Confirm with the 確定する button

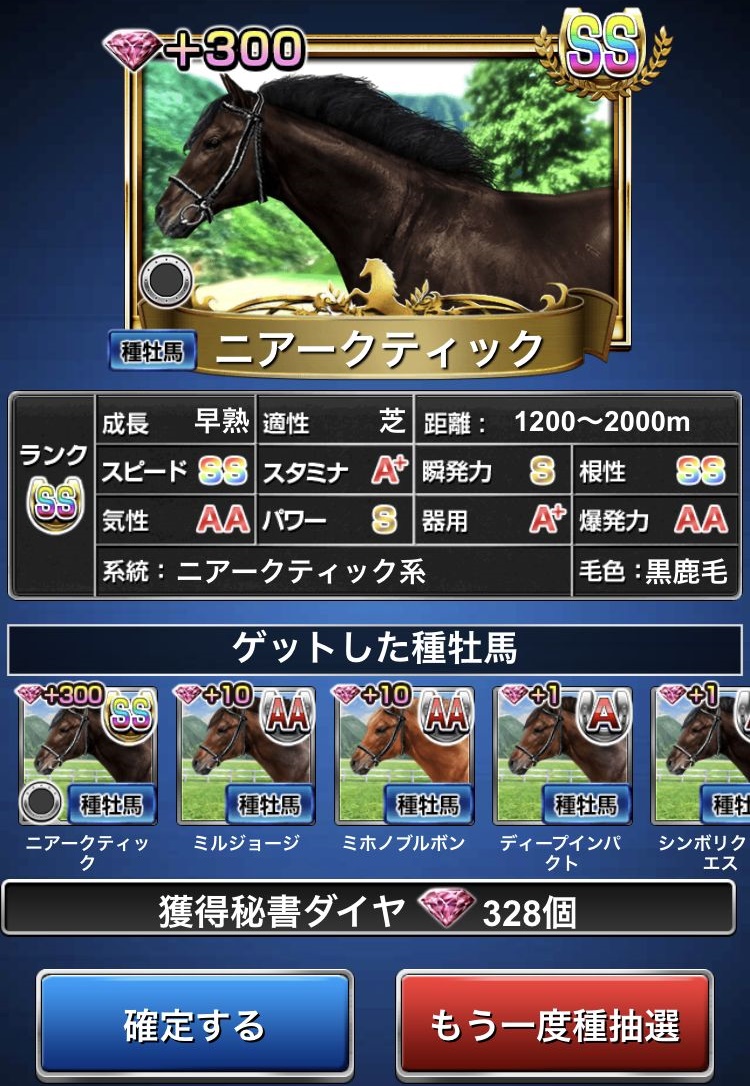click(x=195, y=1025)
